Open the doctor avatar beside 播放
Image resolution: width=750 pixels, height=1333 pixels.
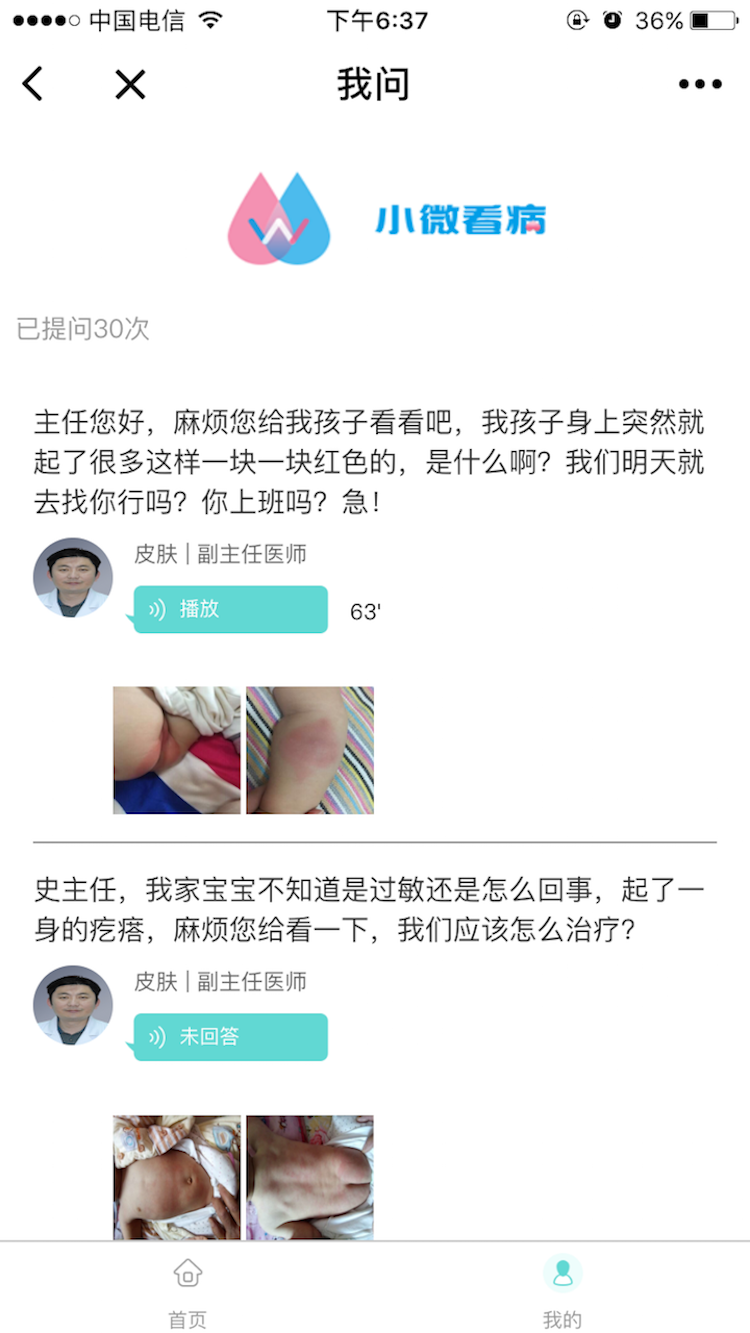[x=73, y=578]
